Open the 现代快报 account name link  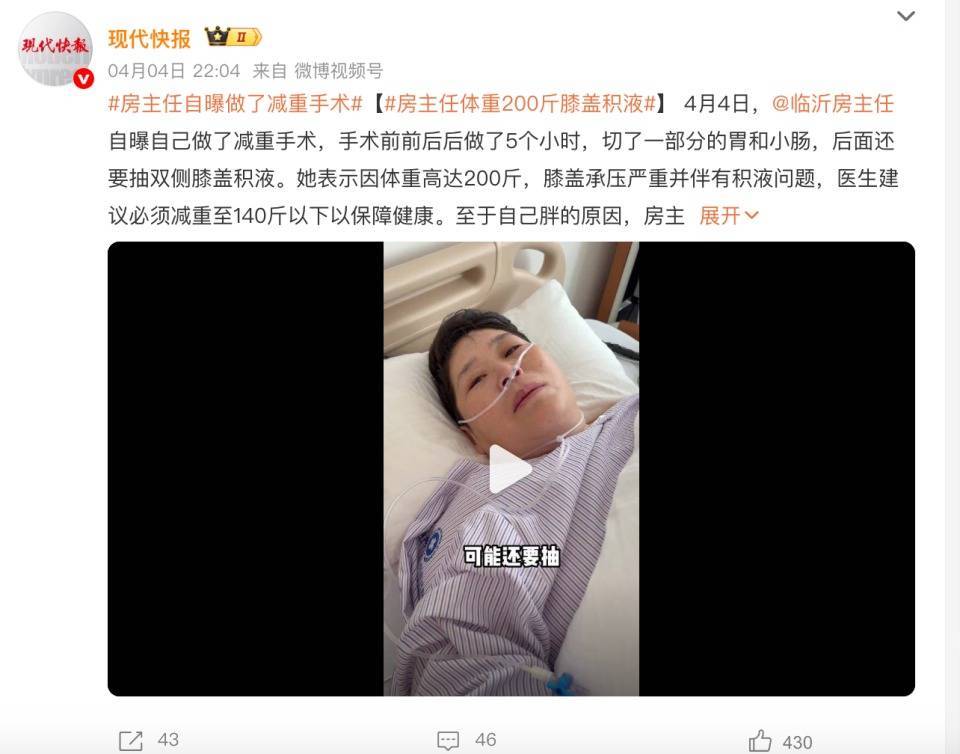150,38
